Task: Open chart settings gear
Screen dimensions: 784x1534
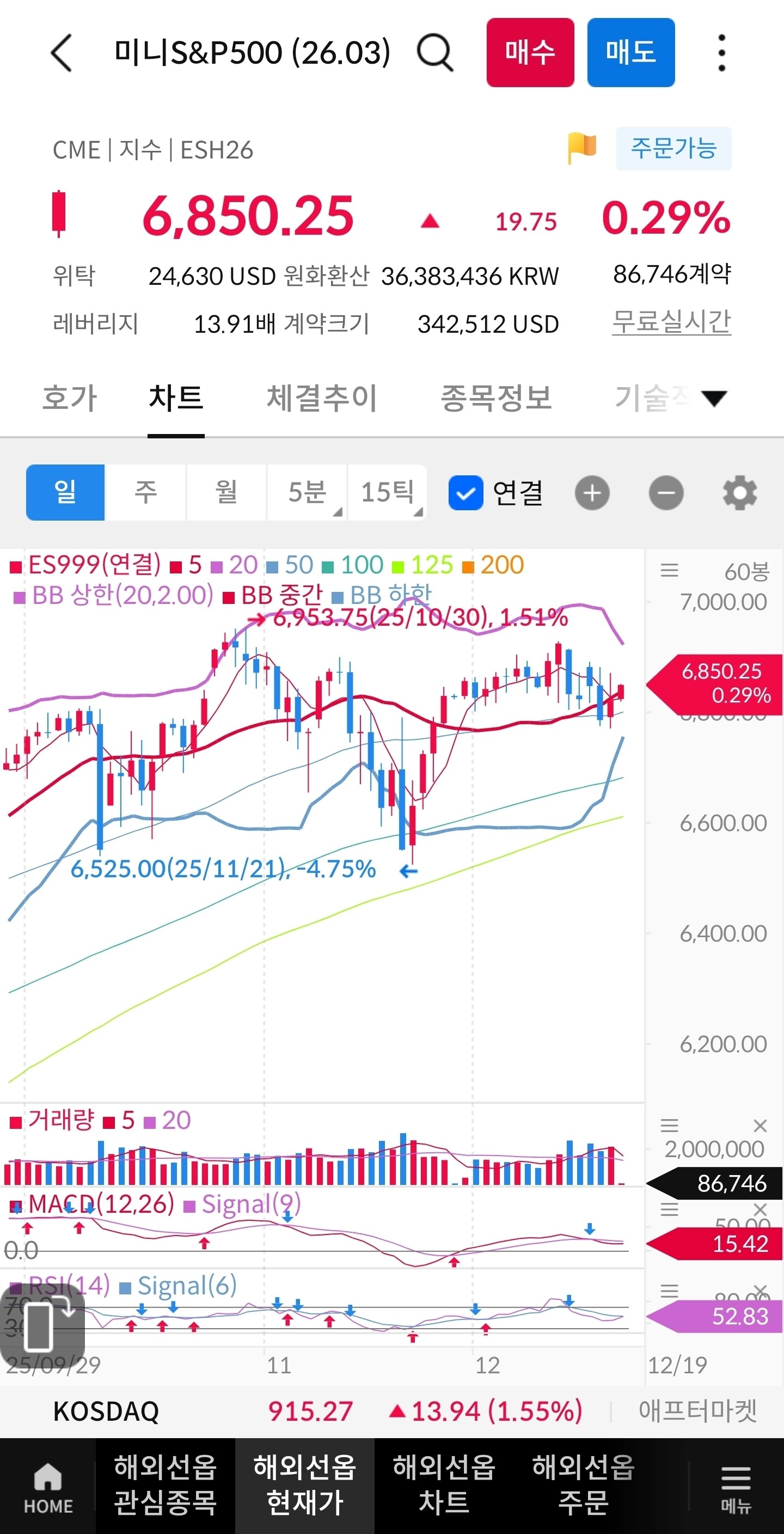Action: pyautogui.click(x=740, y=493)
